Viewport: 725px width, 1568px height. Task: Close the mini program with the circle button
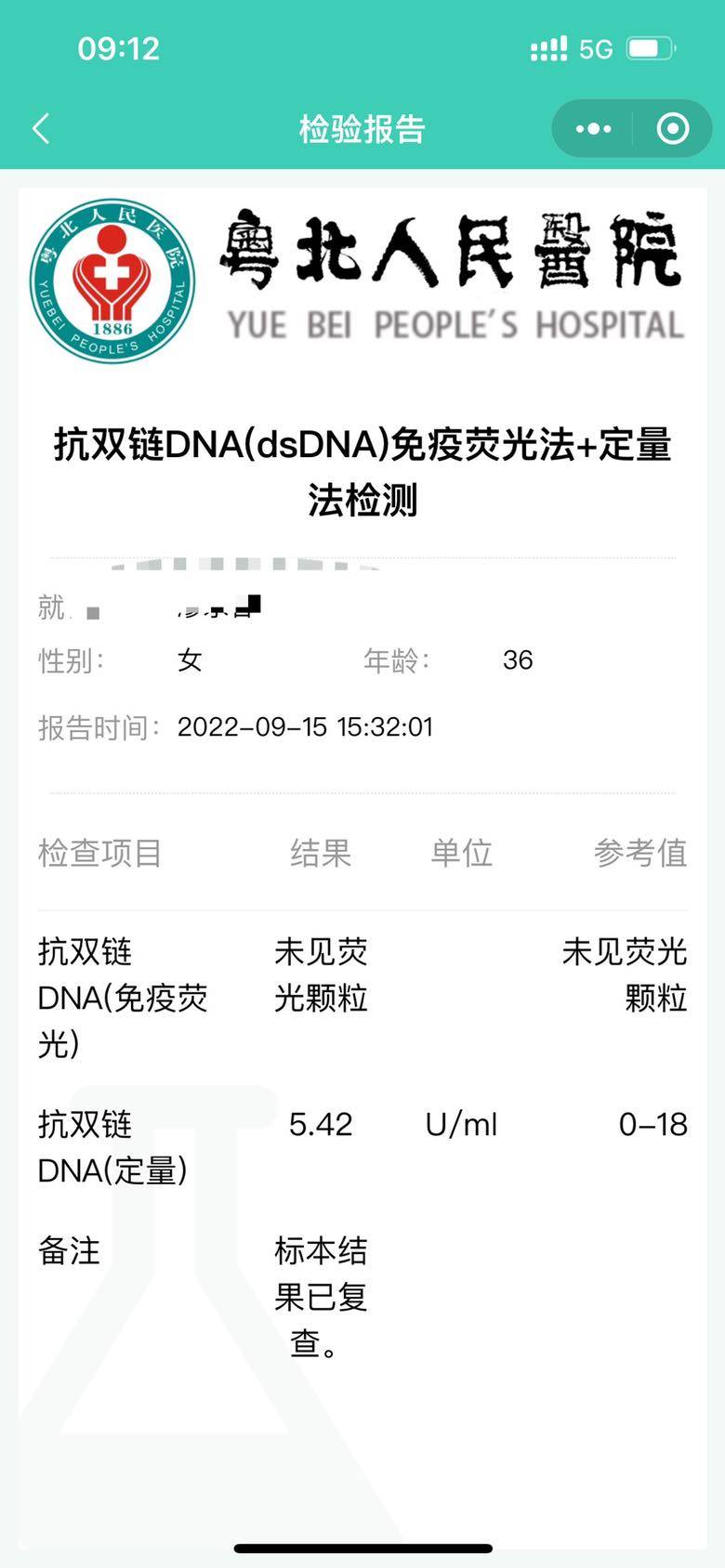[672, 128]
